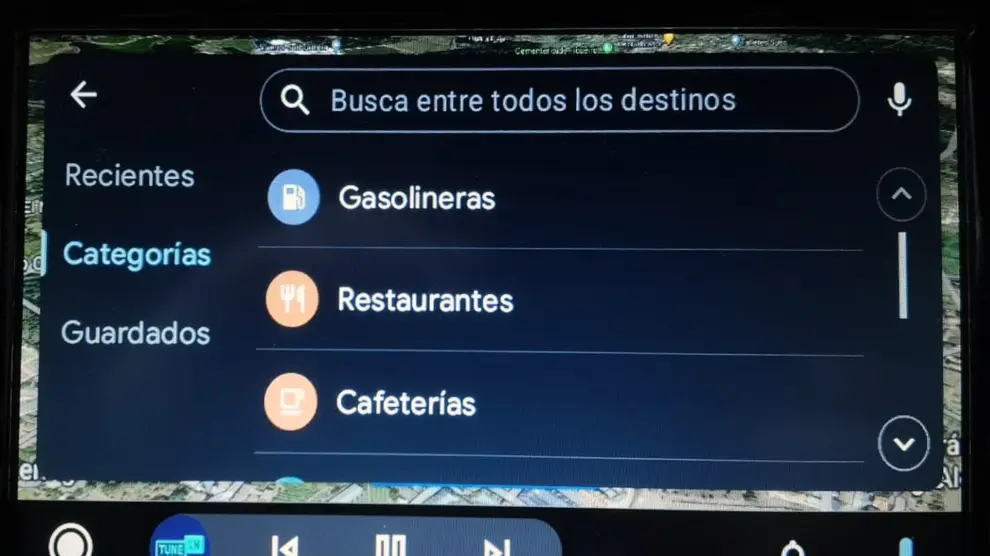Start voice search with the microphone
Image resolution: width=990 pixels, height=556 pixels.
900,99
